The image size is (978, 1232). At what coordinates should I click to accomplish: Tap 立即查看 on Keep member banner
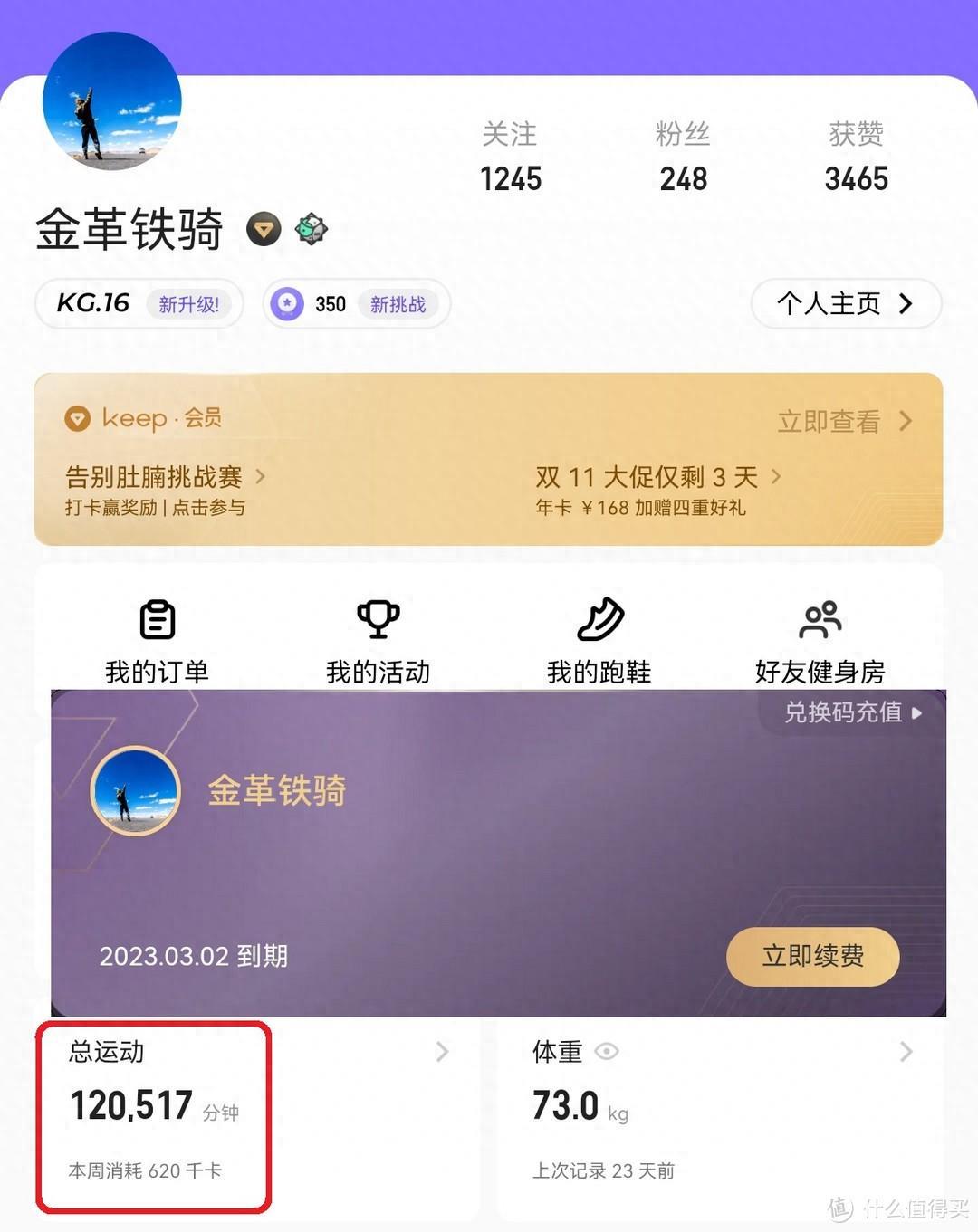click(844, 421)
